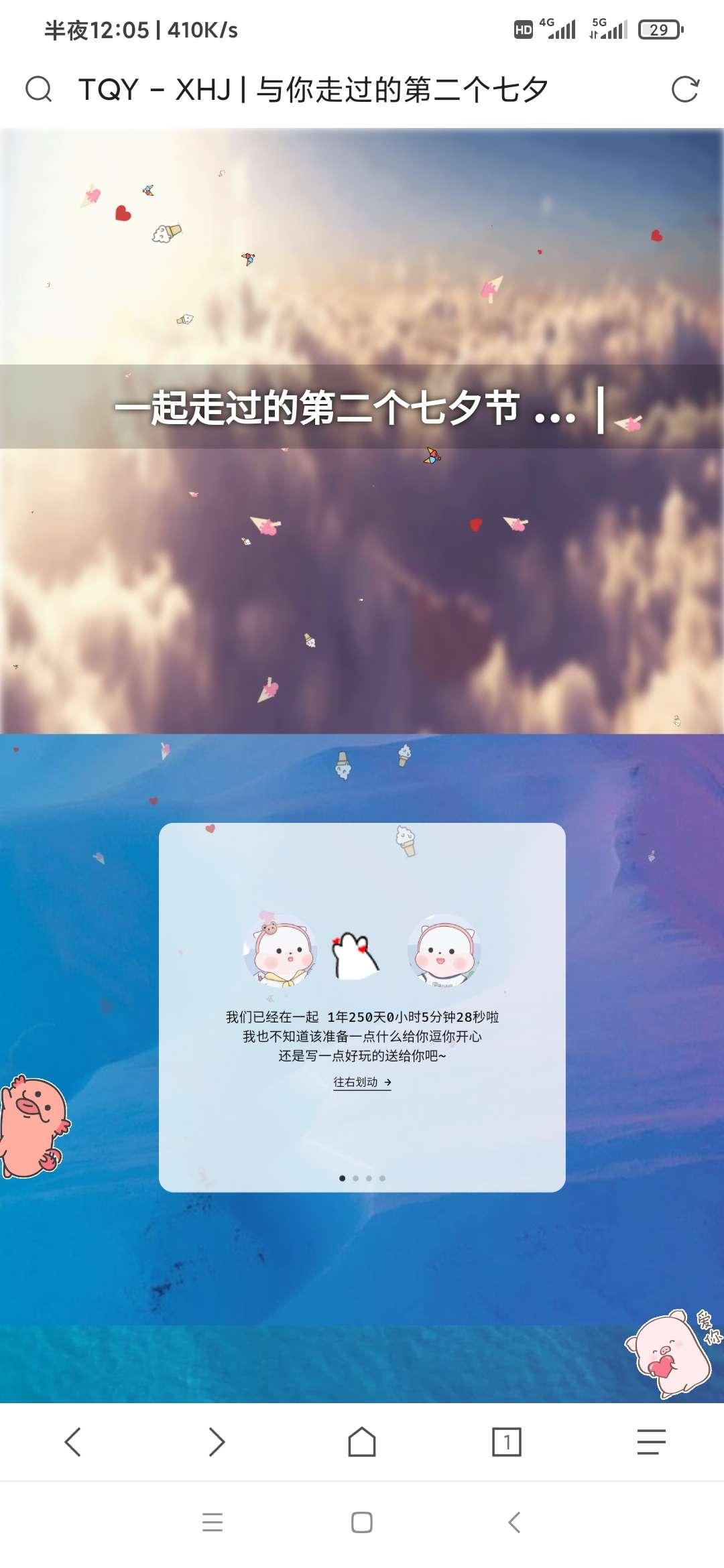Open recent apps from system navigation bar

pos(213,1522)
